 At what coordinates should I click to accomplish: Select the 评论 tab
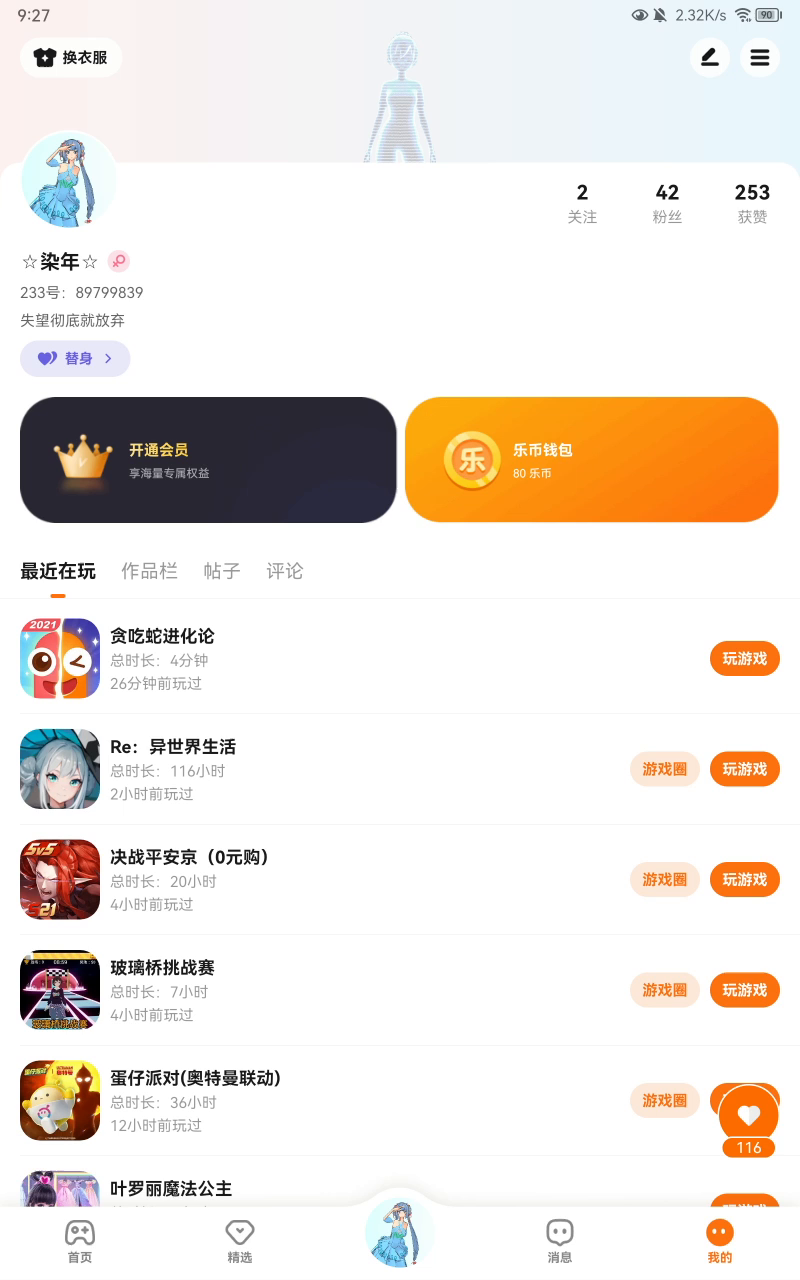pyautogui.click(x=285, y=571)
